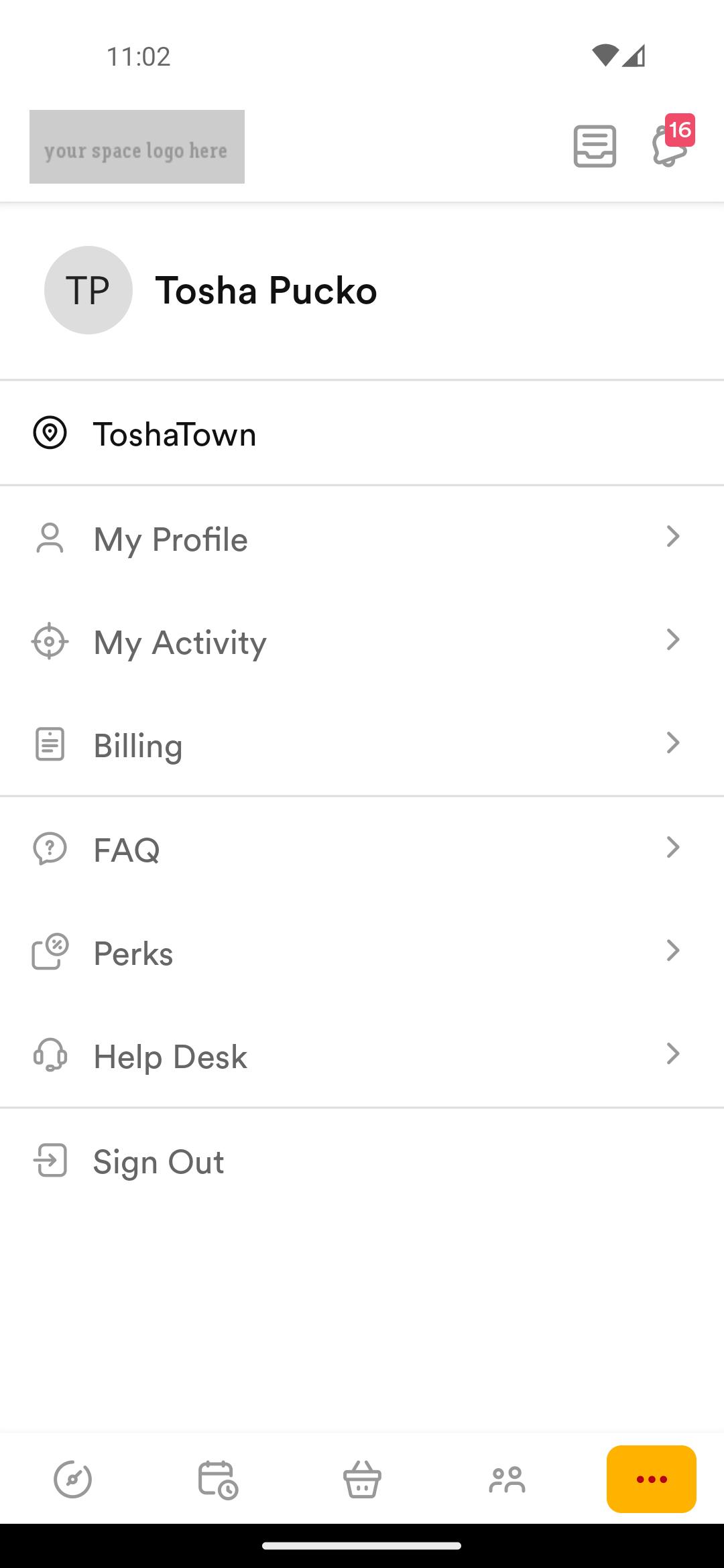
Task: Contact the Help Desk
Action: (x=362, y=1055)
